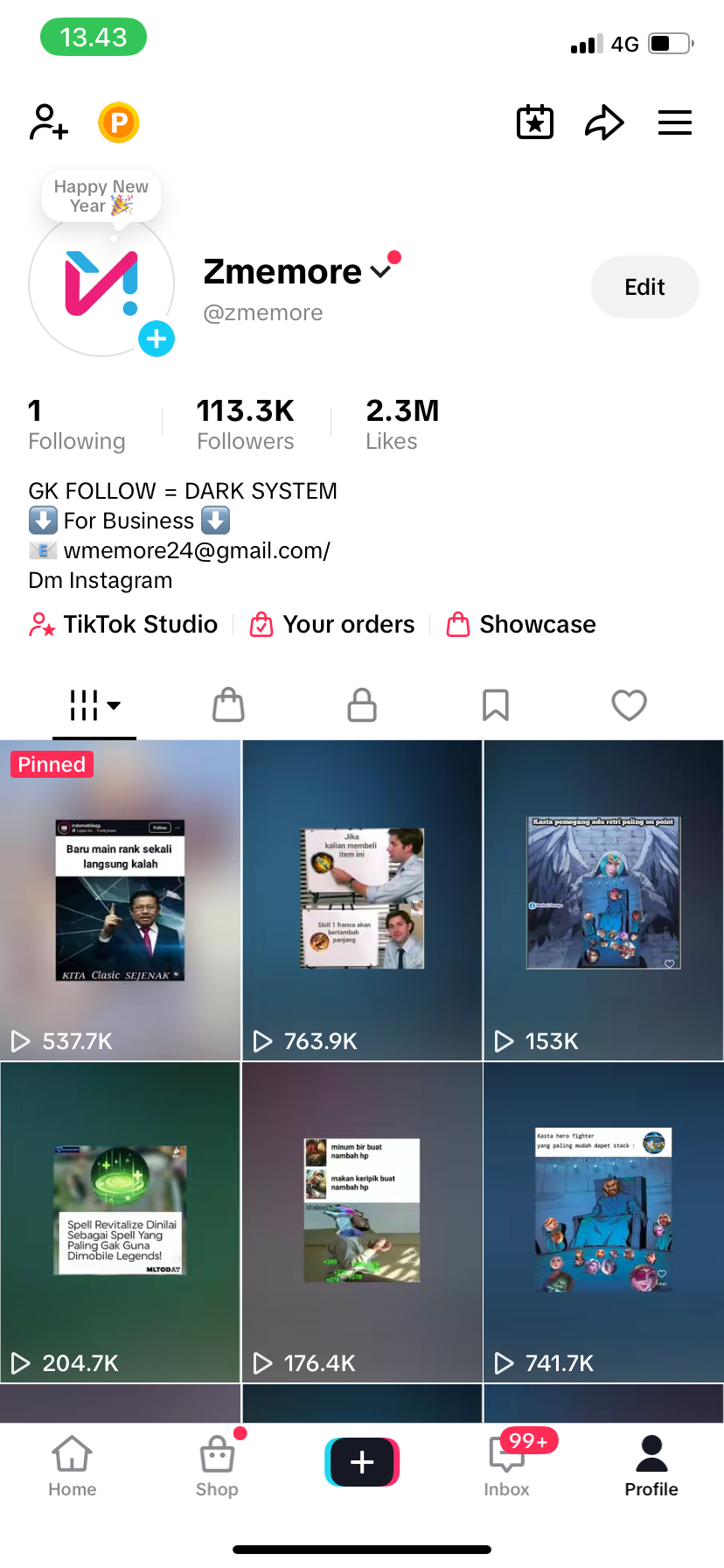This screenshot has height=1568, width=724.
Task: Open the calendar star events icon
Action: pos(535,122)
